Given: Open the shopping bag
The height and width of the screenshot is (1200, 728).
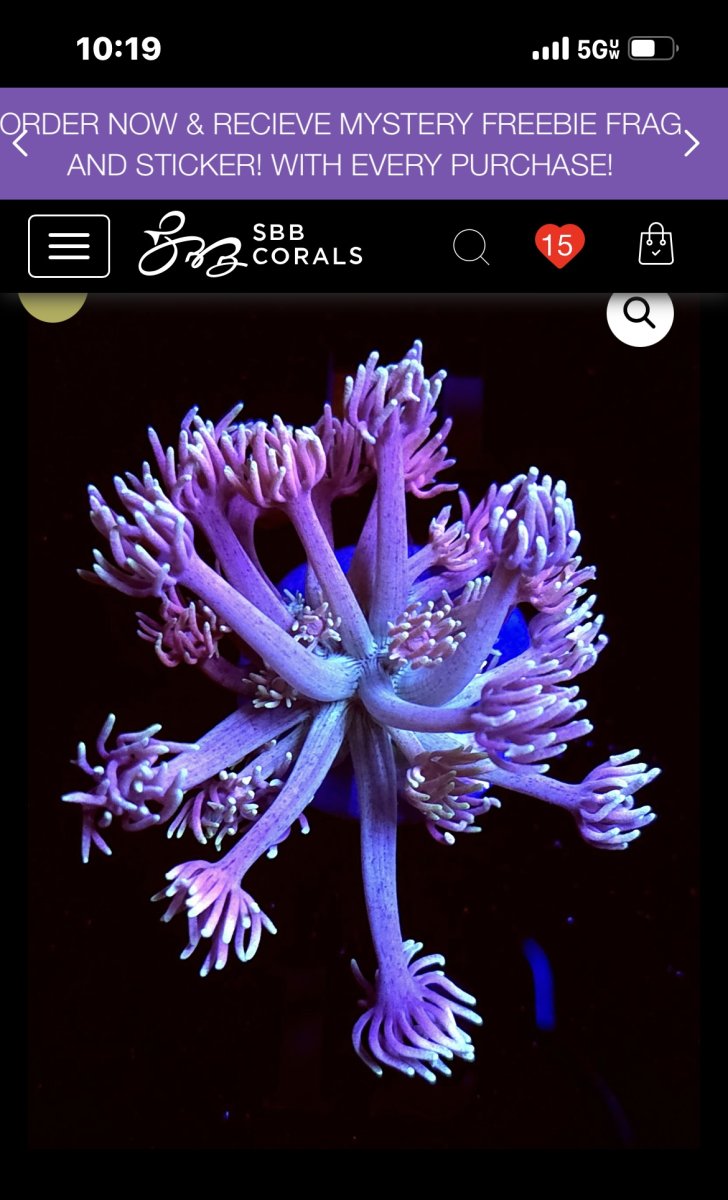Looking at the screenshot, I should point(656,245).
